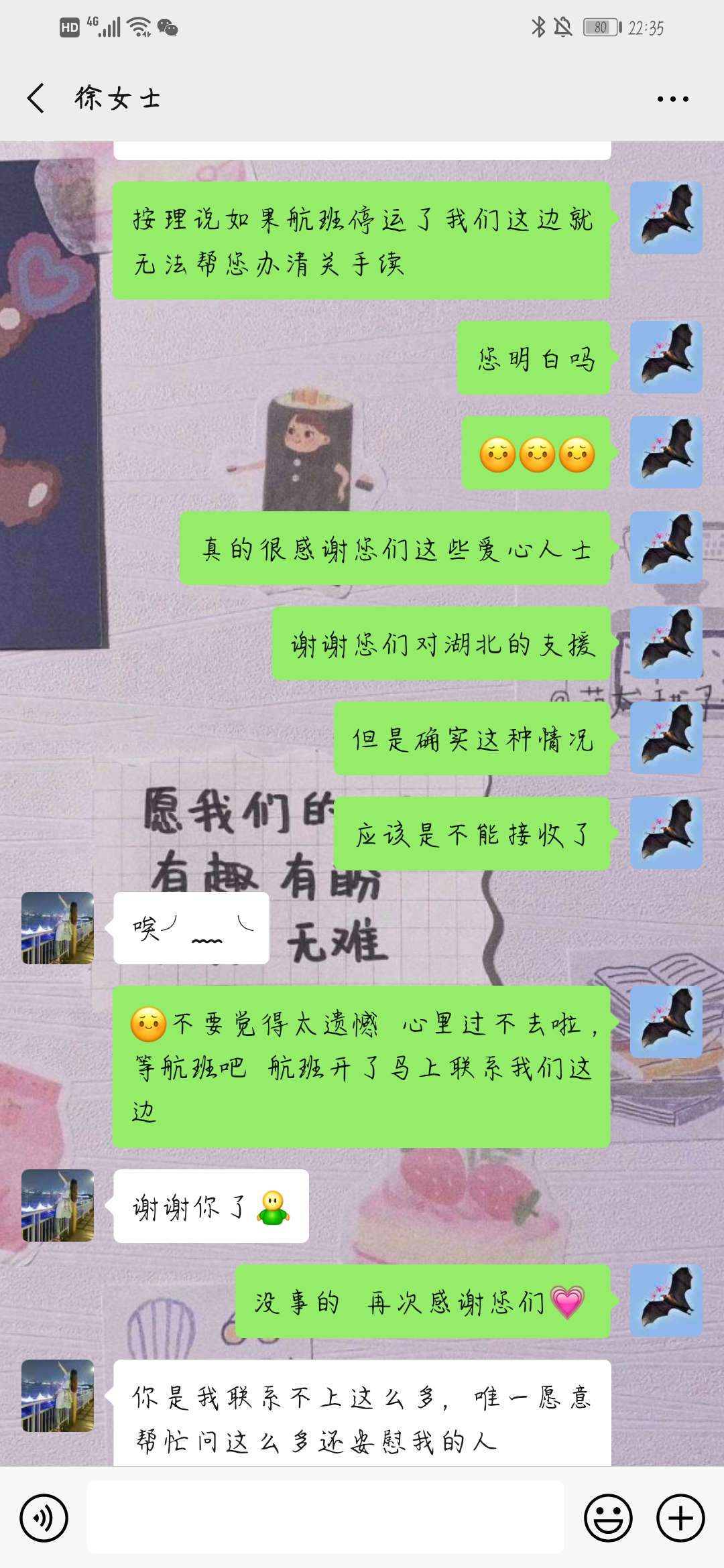Open the plus attachment menu
The image size is (724, 1568).
tap(680, 1518)
